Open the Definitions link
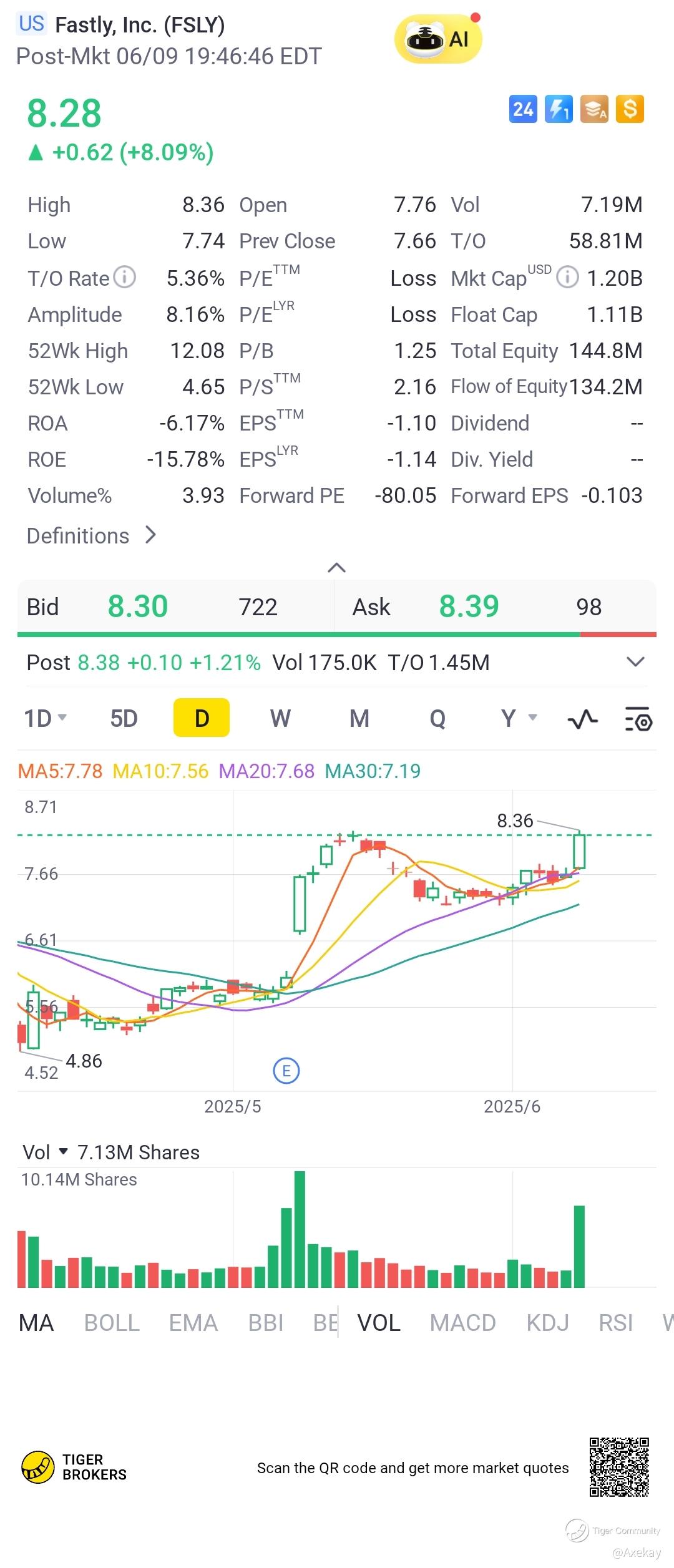The width and height of the screenshot is (674, 1568). 91,535
